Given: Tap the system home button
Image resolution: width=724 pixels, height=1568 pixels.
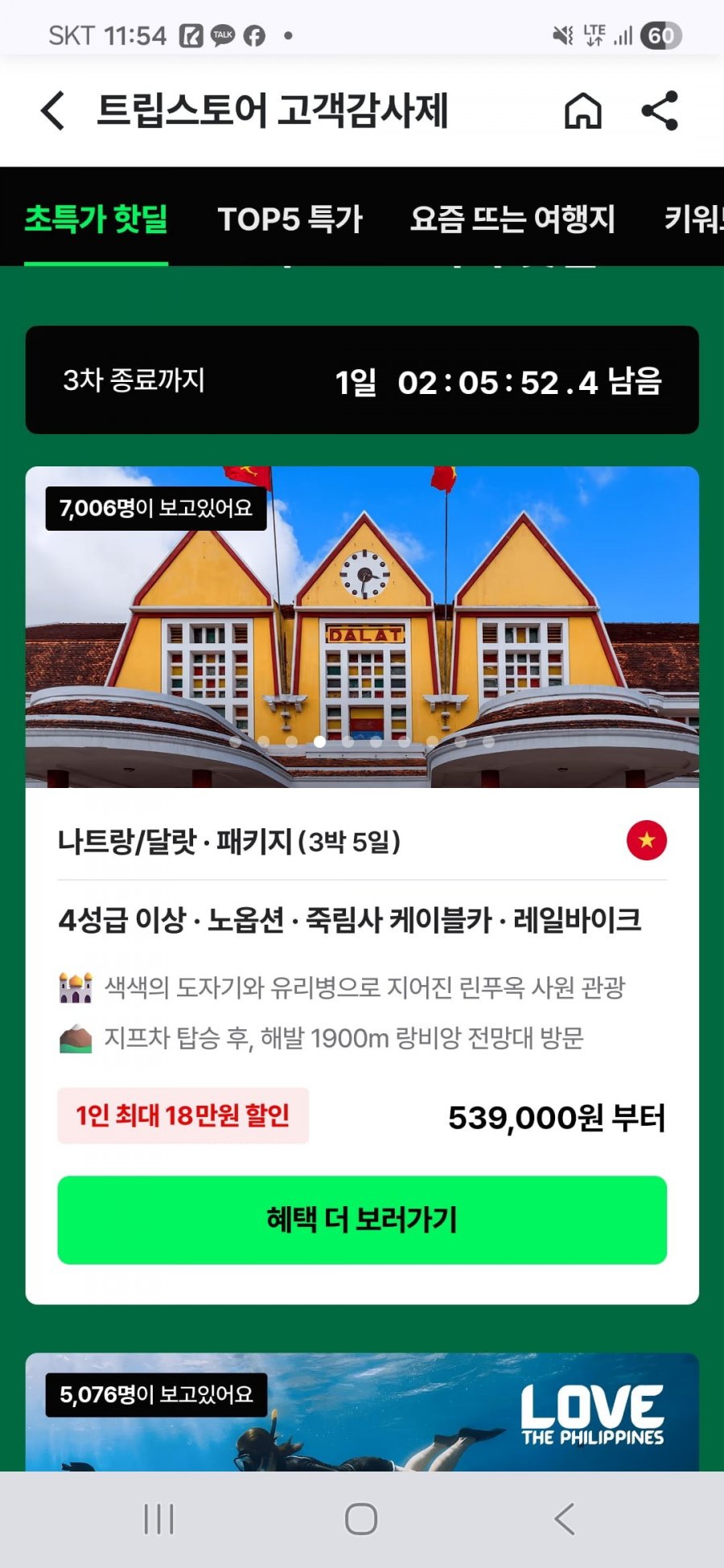Looking at the screenshot, I should [x=361, y=1519].
